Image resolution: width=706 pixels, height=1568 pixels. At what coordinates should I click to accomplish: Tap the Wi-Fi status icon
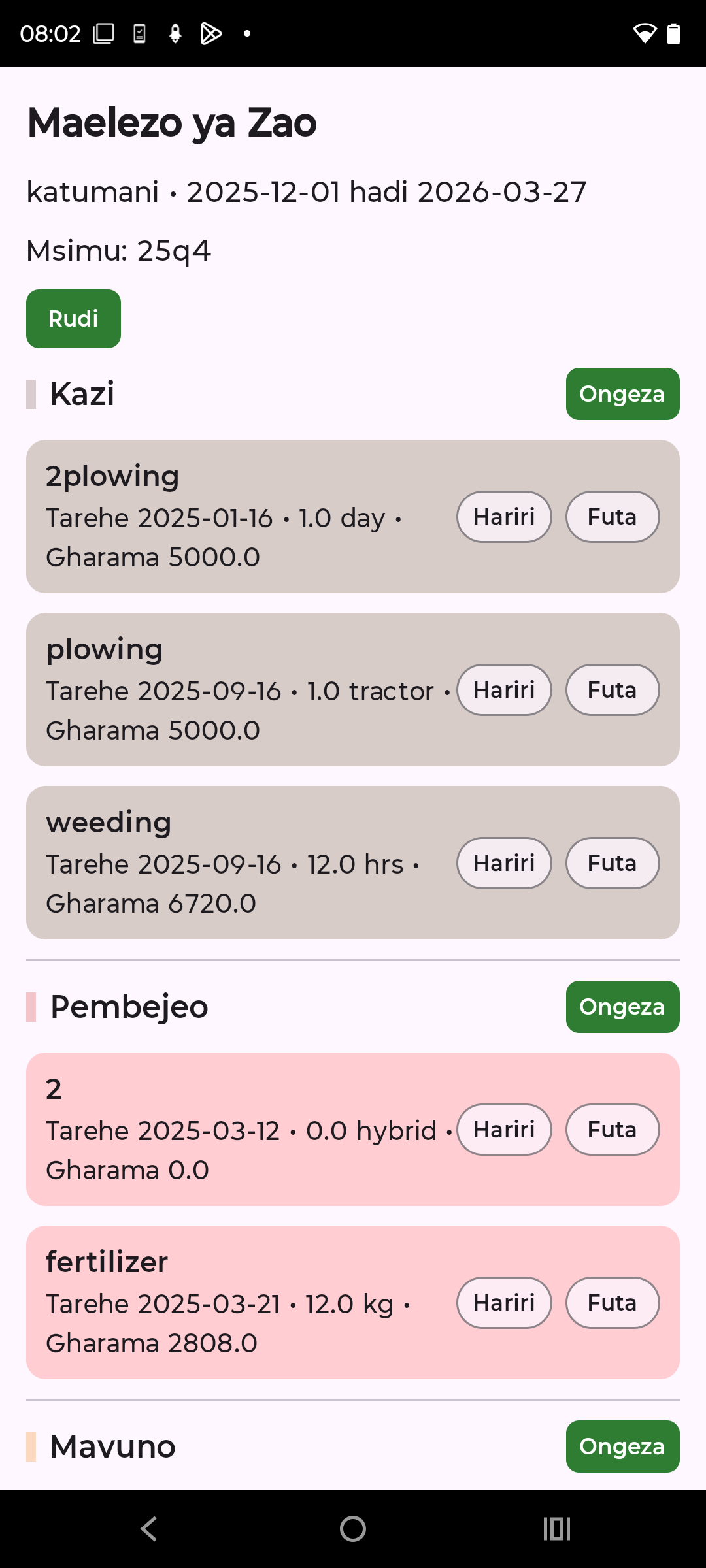pos(645,33)
